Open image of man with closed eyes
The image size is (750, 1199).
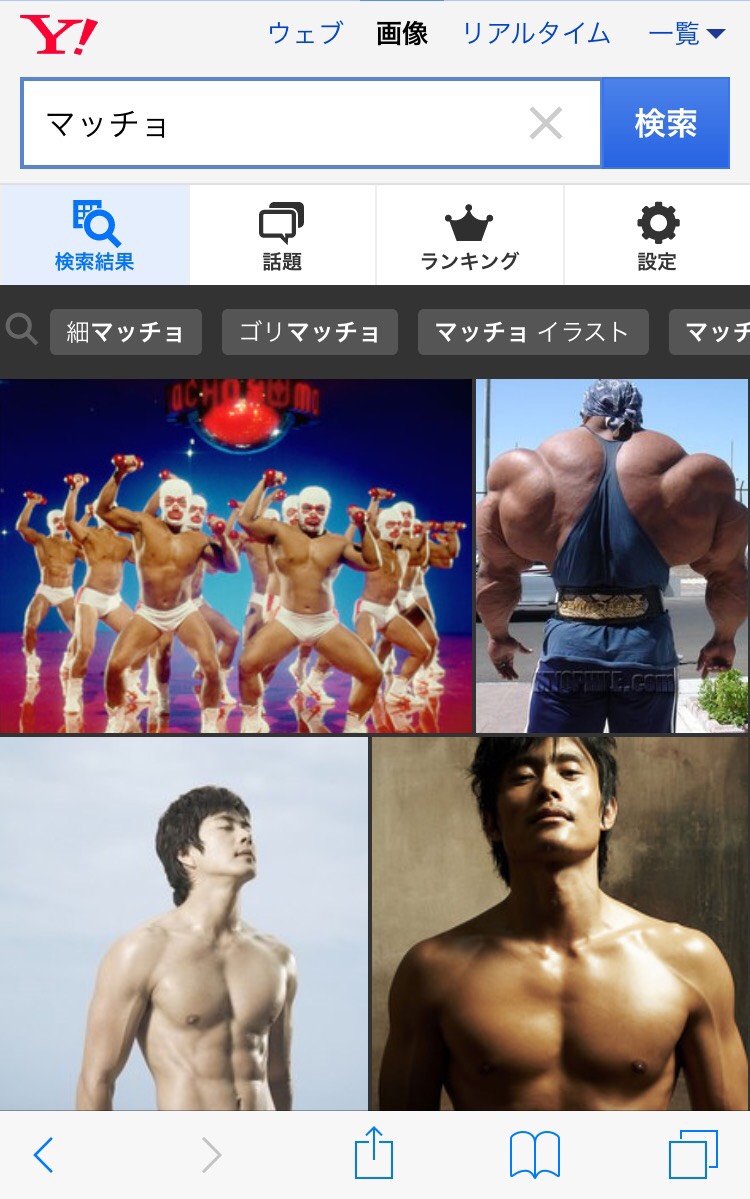[184, 924]
